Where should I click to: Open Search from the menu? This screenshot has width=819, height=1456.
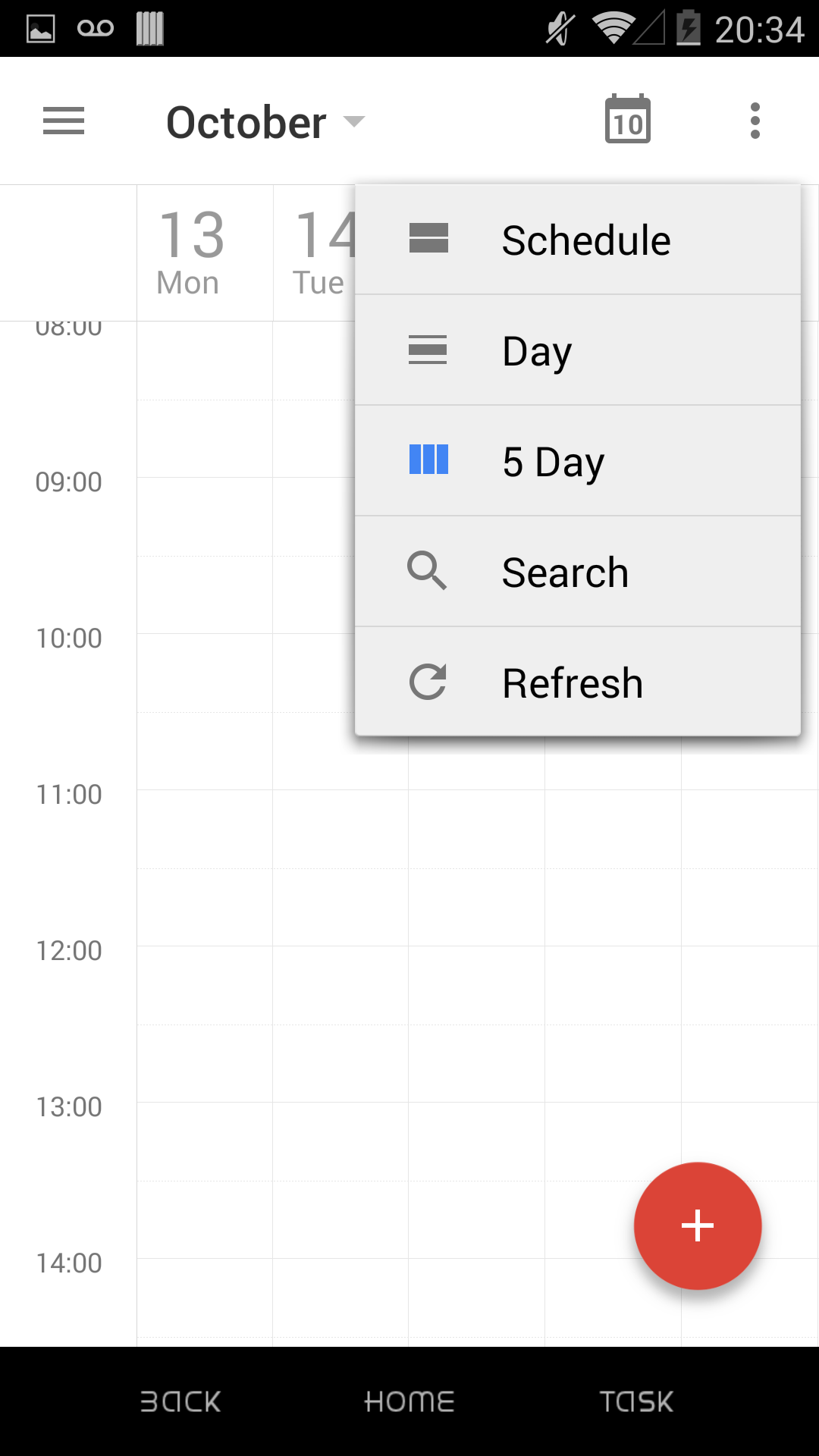point(578,572)
